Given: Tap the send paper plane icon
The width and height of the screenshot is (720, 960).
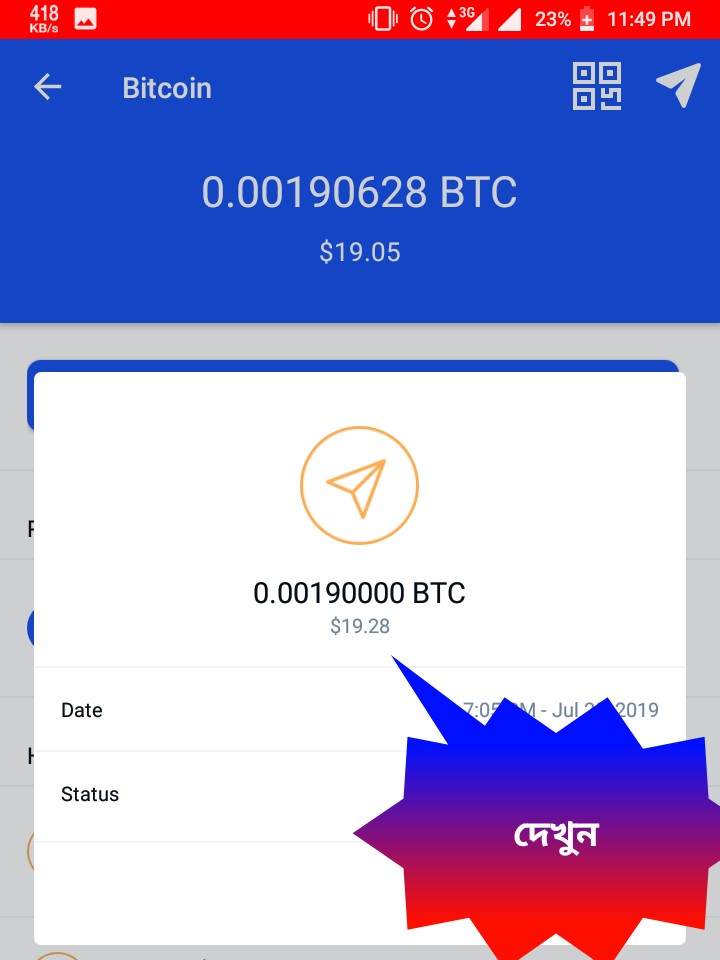Looking at the screenshot, I should (x=678, y=86).
